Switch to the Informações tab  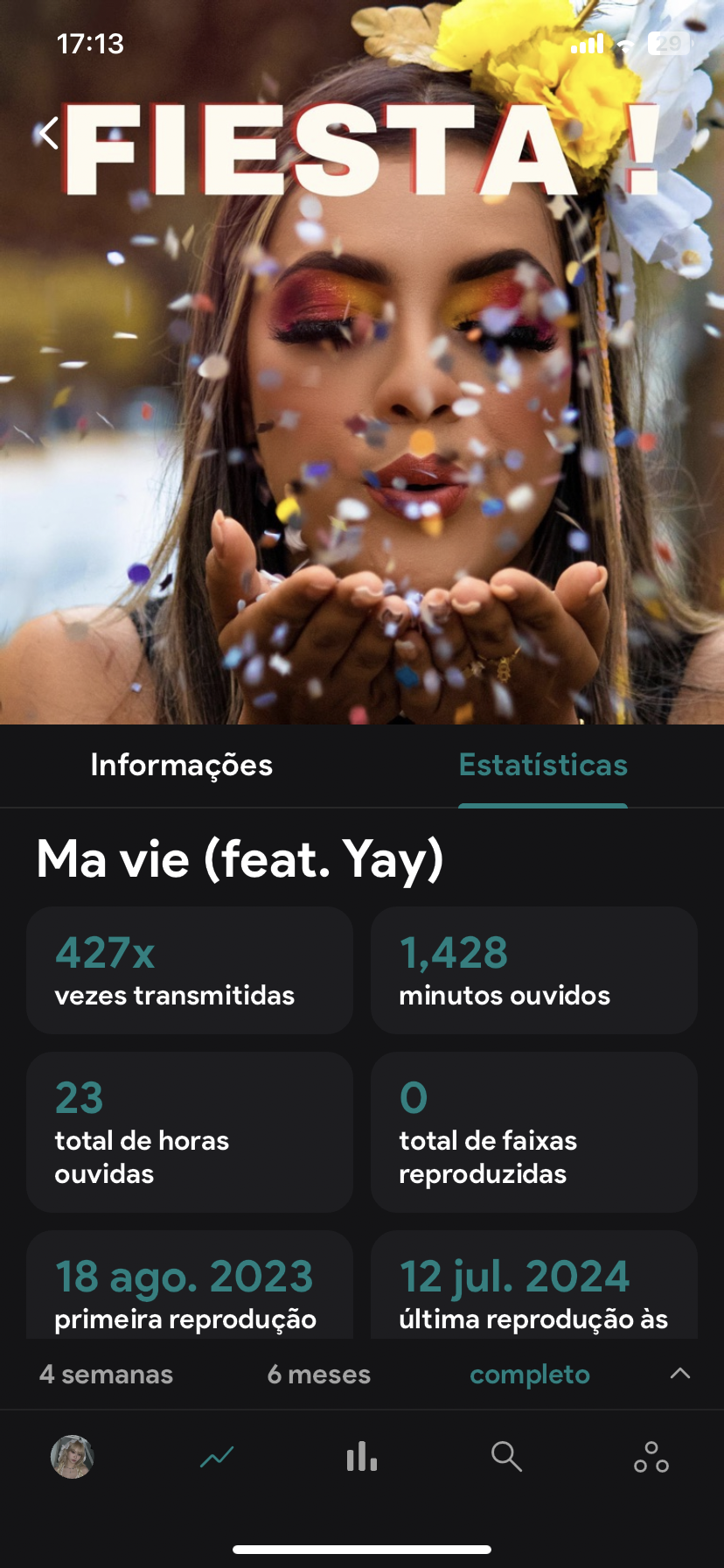[182, 766]
